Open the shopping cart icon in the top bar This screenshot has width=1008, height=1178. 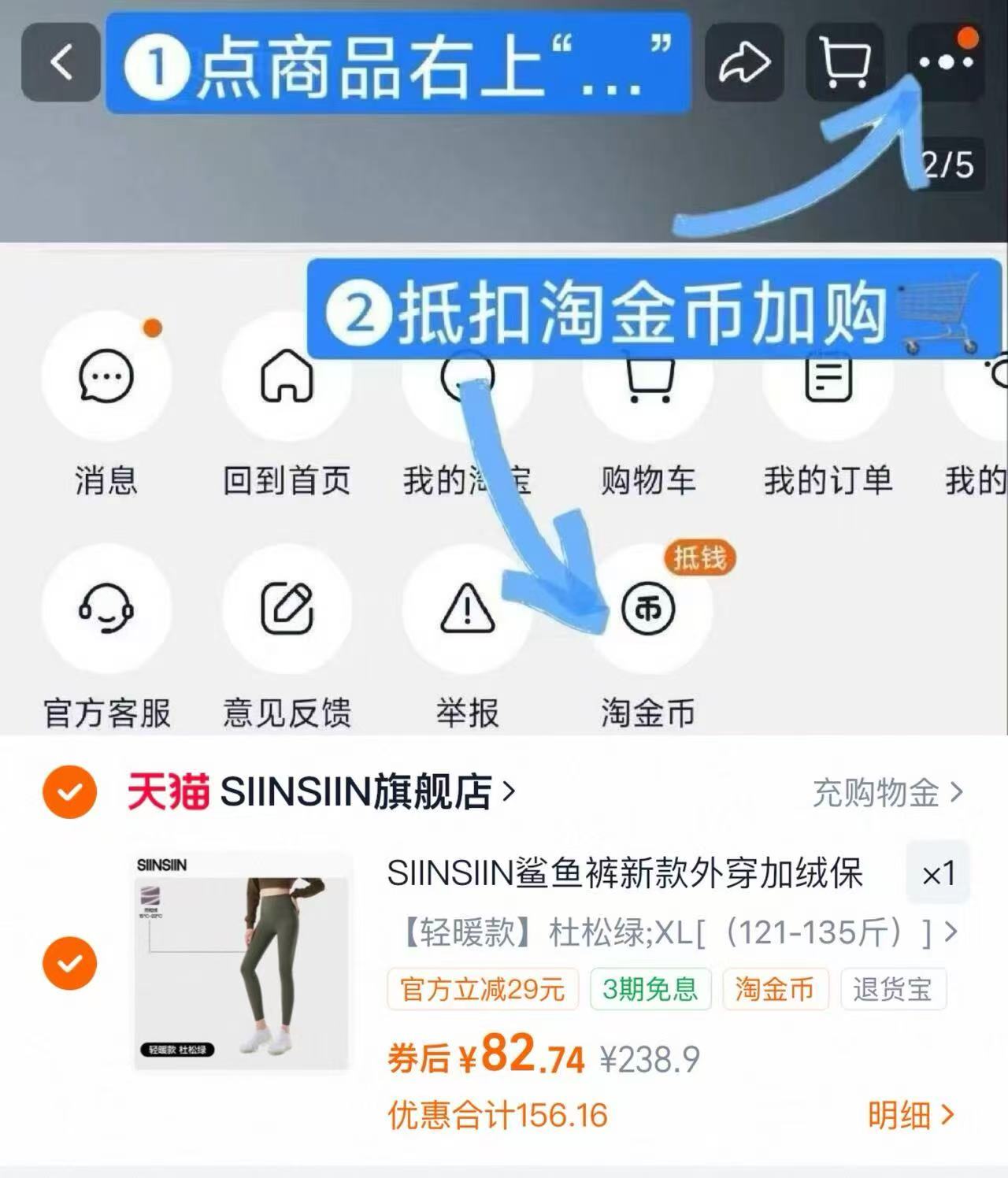(x=844, y=63)
